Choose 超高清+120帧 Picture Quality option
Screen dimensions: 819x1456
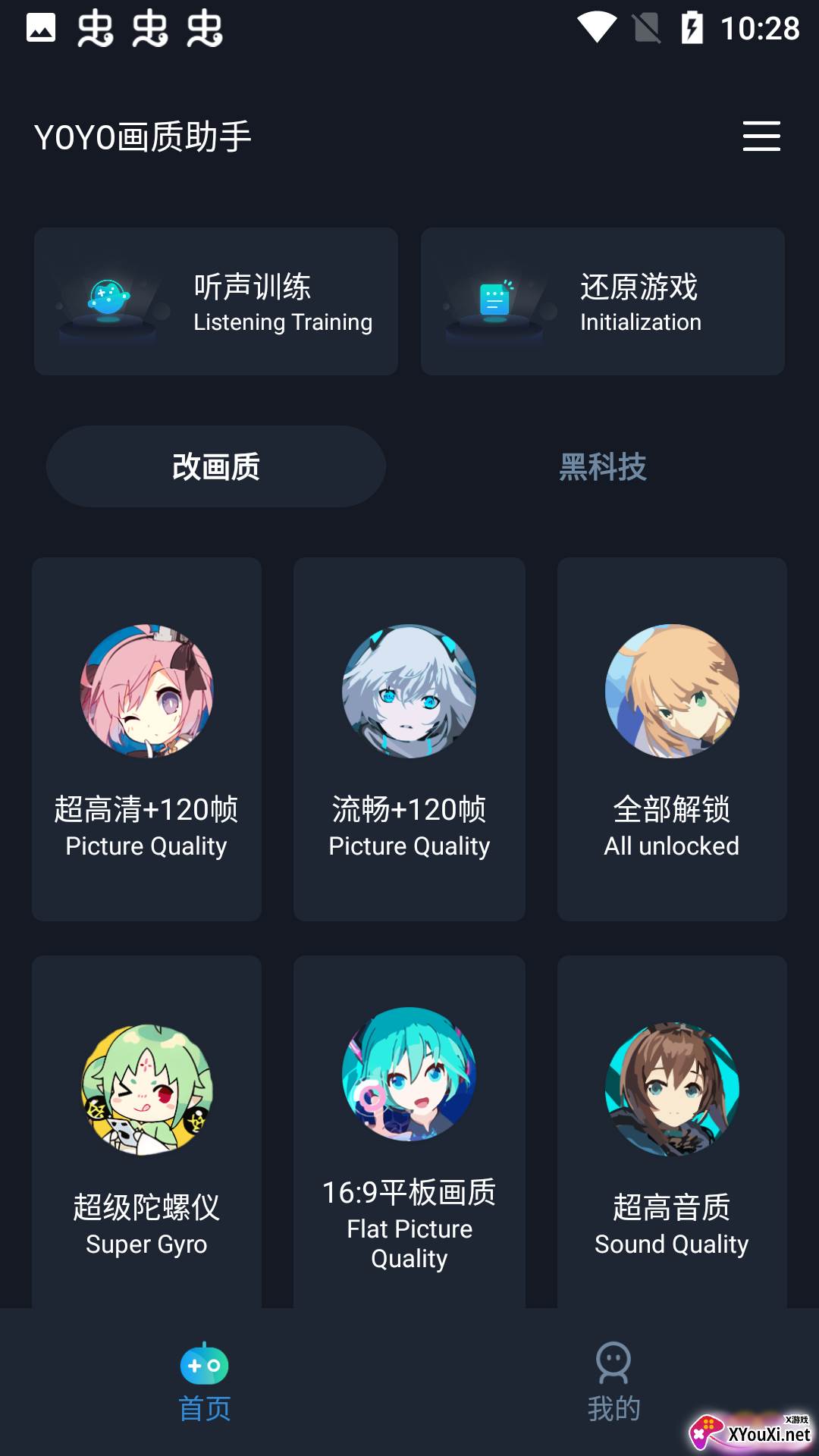pyautogui.click(x=146, y=739)
